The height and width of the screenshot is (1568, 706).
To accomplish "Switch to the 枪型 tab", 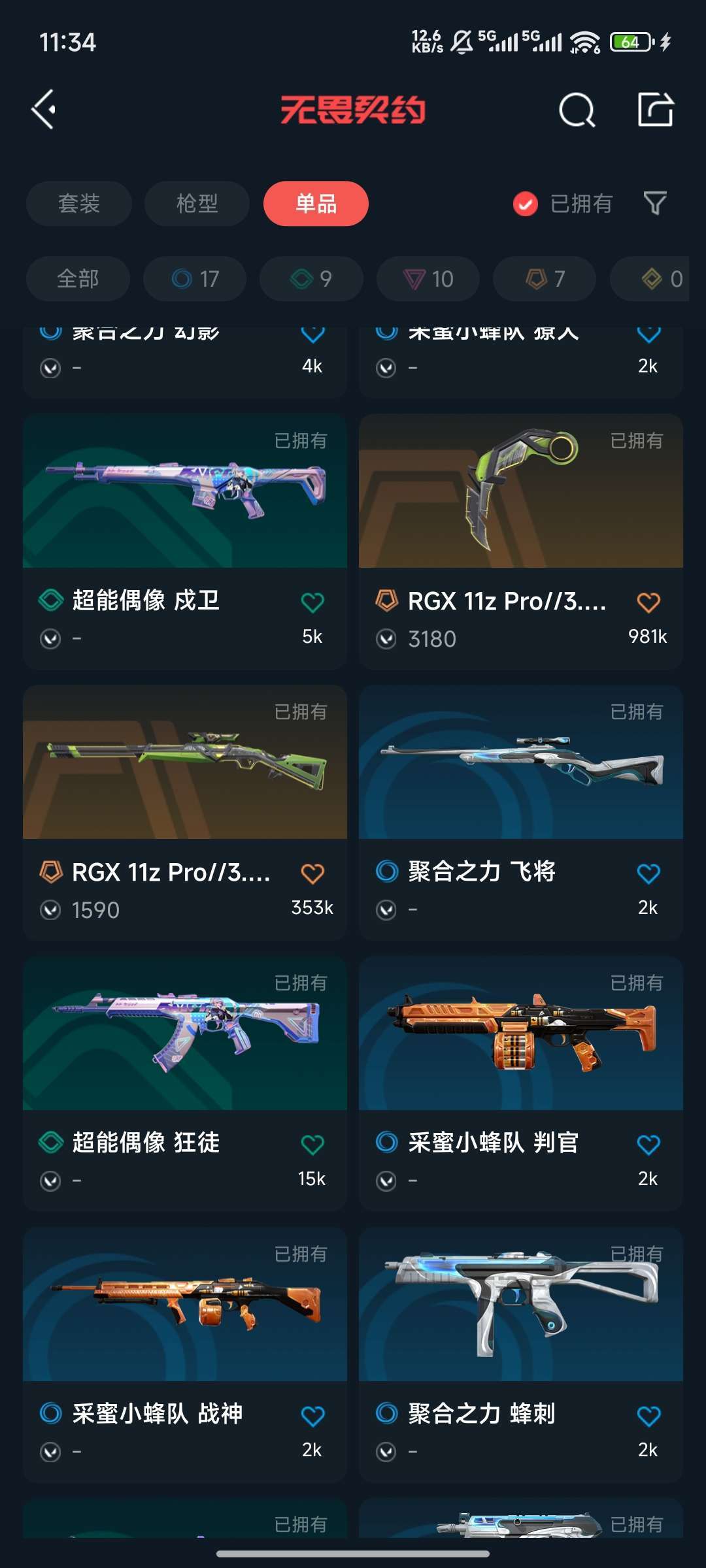I will tap(197, 203).
